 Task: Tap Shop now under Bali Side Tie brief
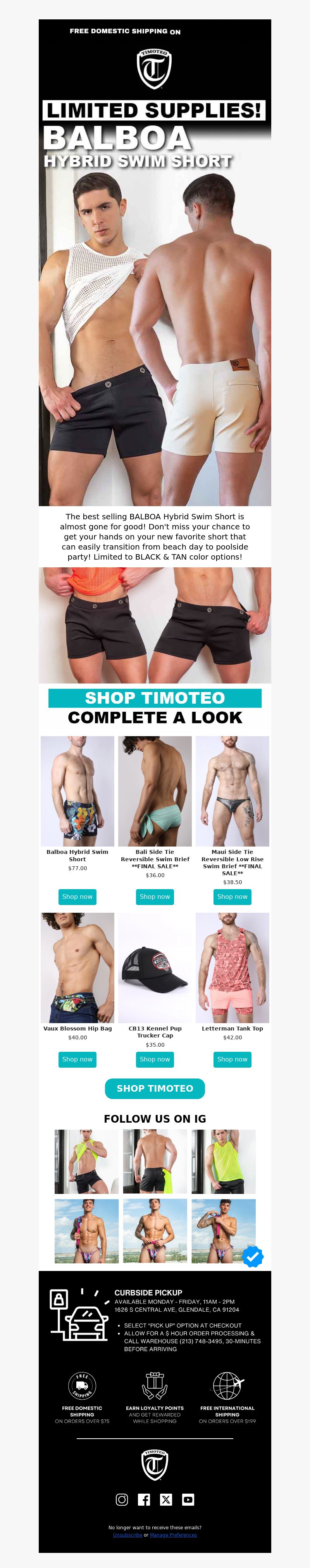tap(155, 896)
